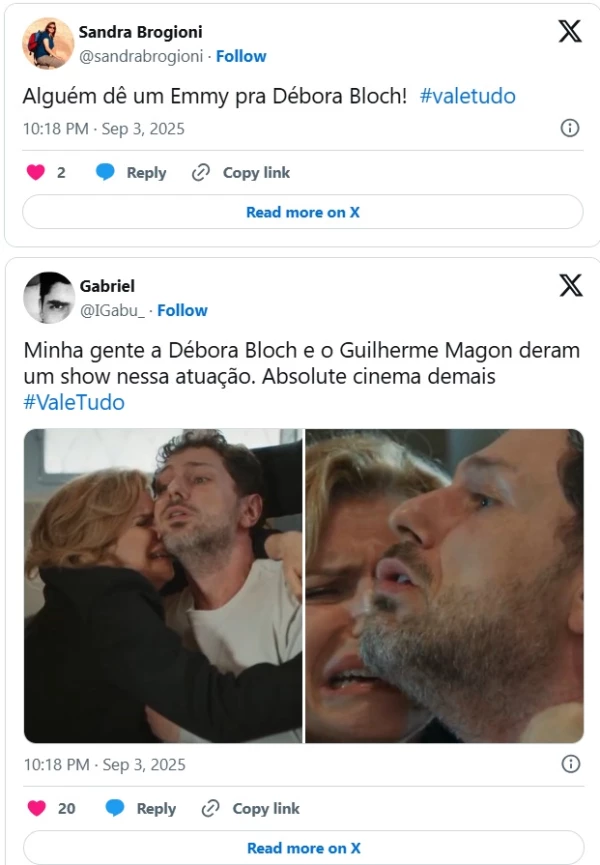Open the X logo on Sandra's tweet
The width and height of the screenshot is (600, 865).
(x=569, y=31)
